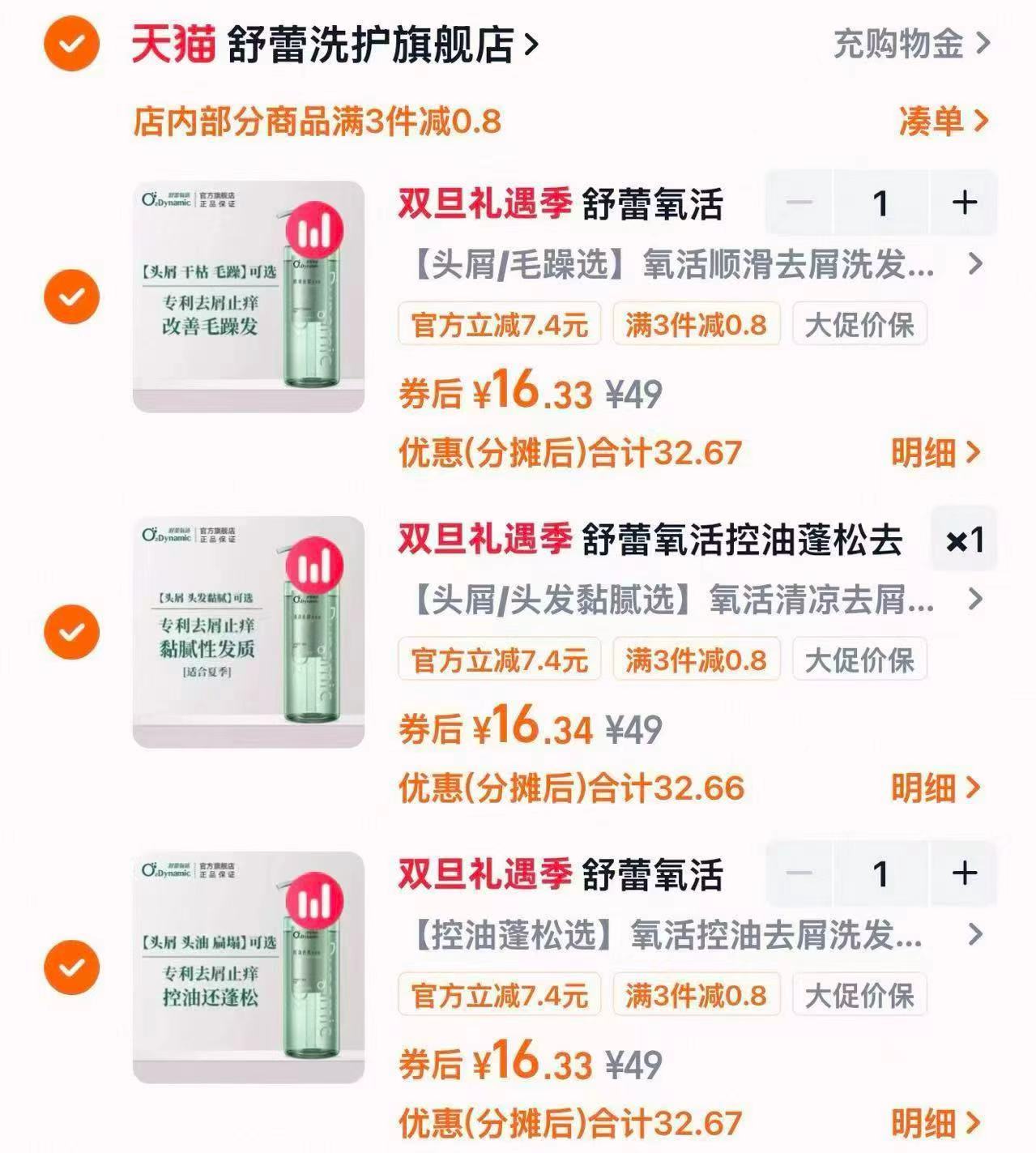This screenshot has height=1153, width=1036.
Task: Decrease quantity of the last product
Action: click(x=798, y=873)
